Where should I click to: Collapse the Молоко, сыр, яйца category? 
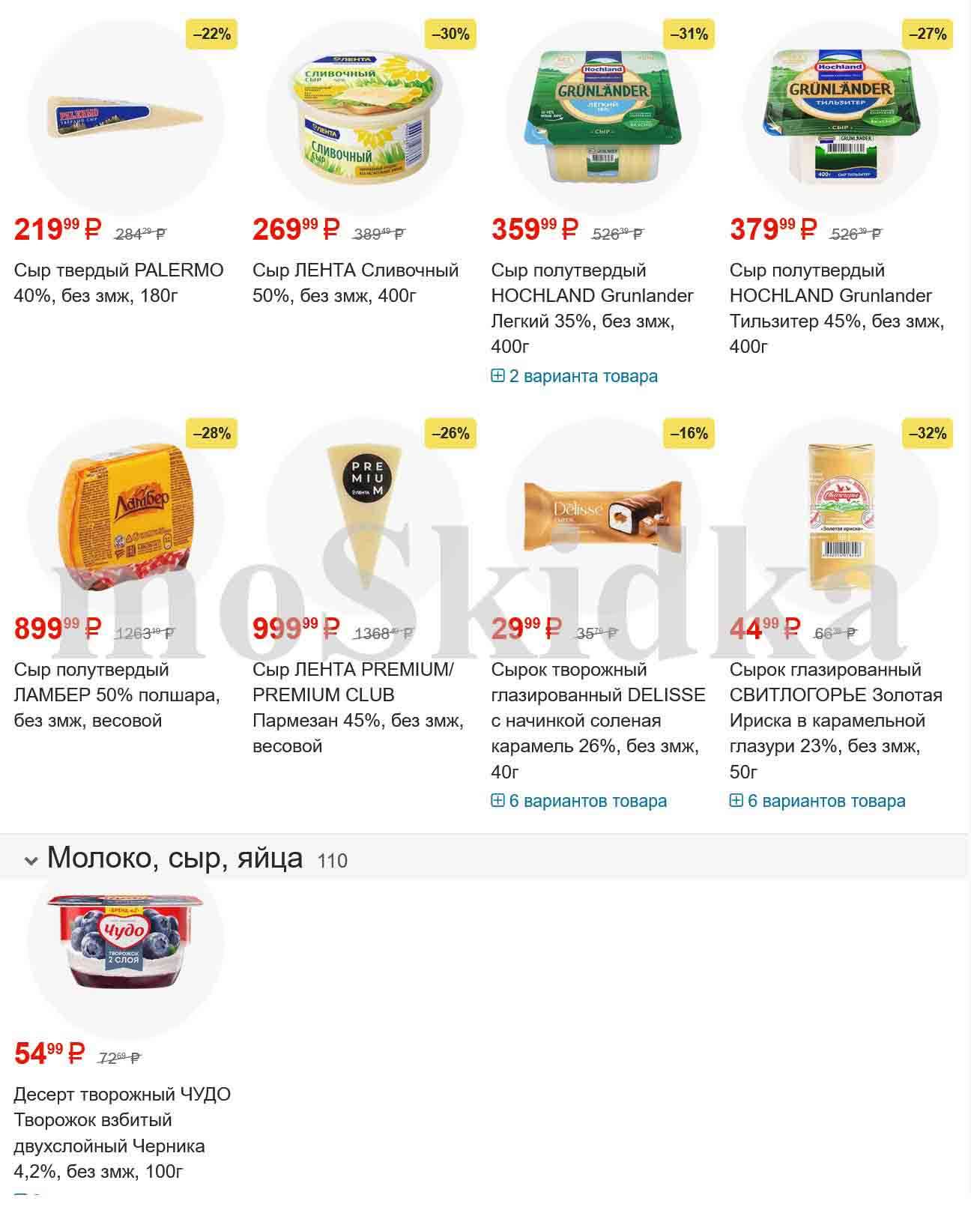click(x=31, y=860)
